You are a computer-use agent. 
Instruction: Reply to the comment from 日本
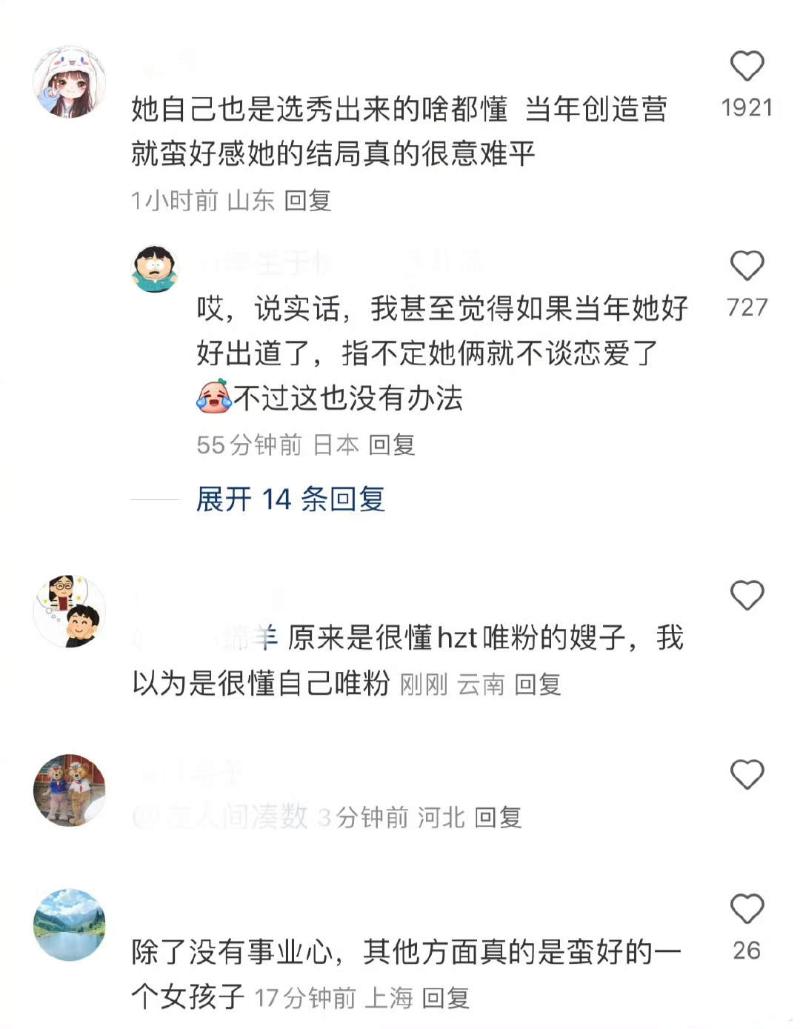pos(391,445)
